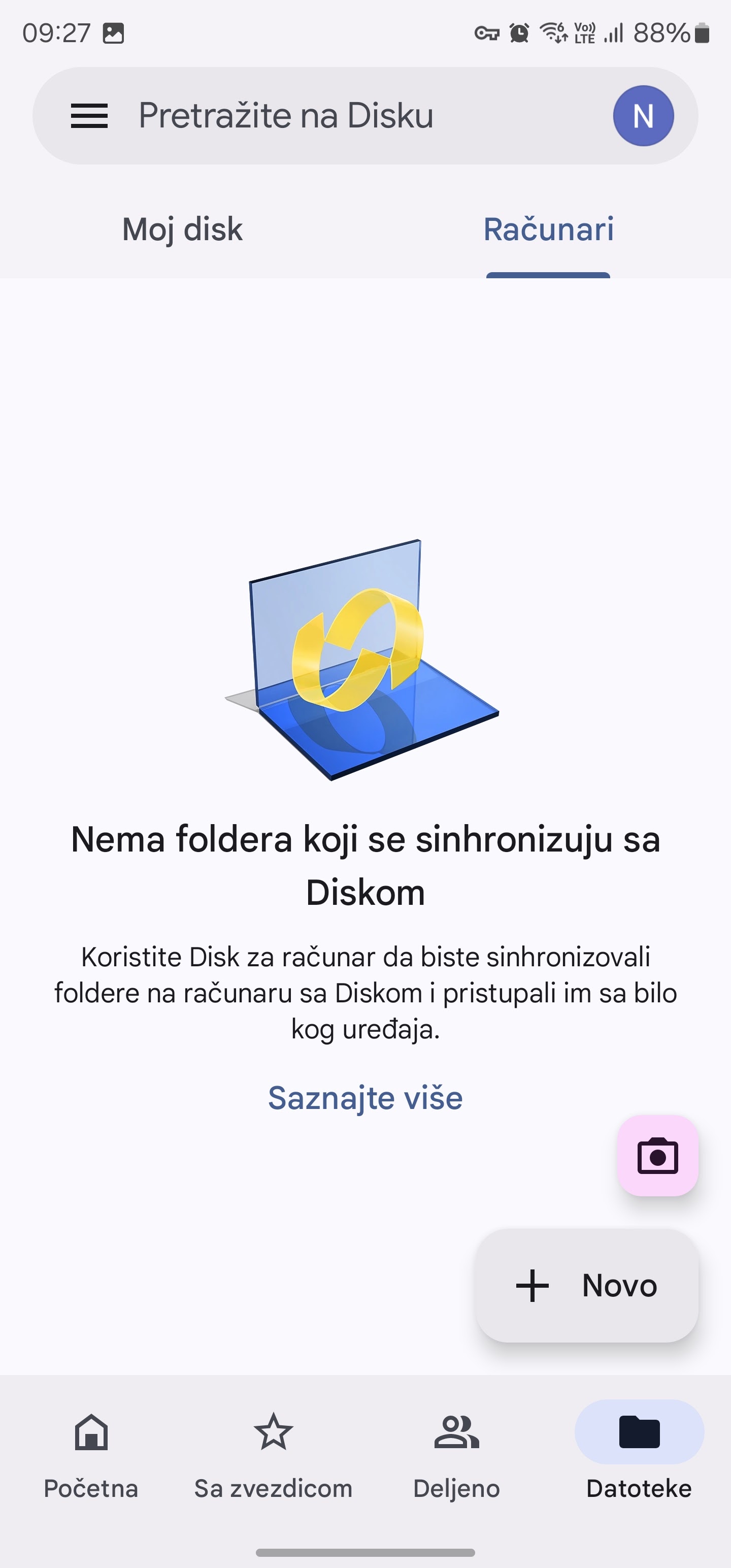Open the Sa zvezdicom tab
This screenshot has width=731, height=1568.
(x=273, y=1455)
